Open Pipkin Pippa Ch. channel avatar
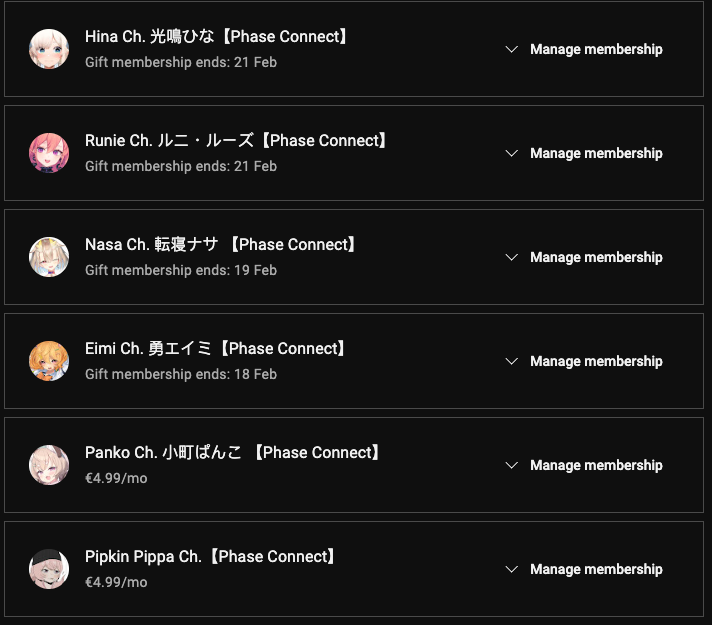Viewport: 712px width, 625px height. [x=49, y=569]
